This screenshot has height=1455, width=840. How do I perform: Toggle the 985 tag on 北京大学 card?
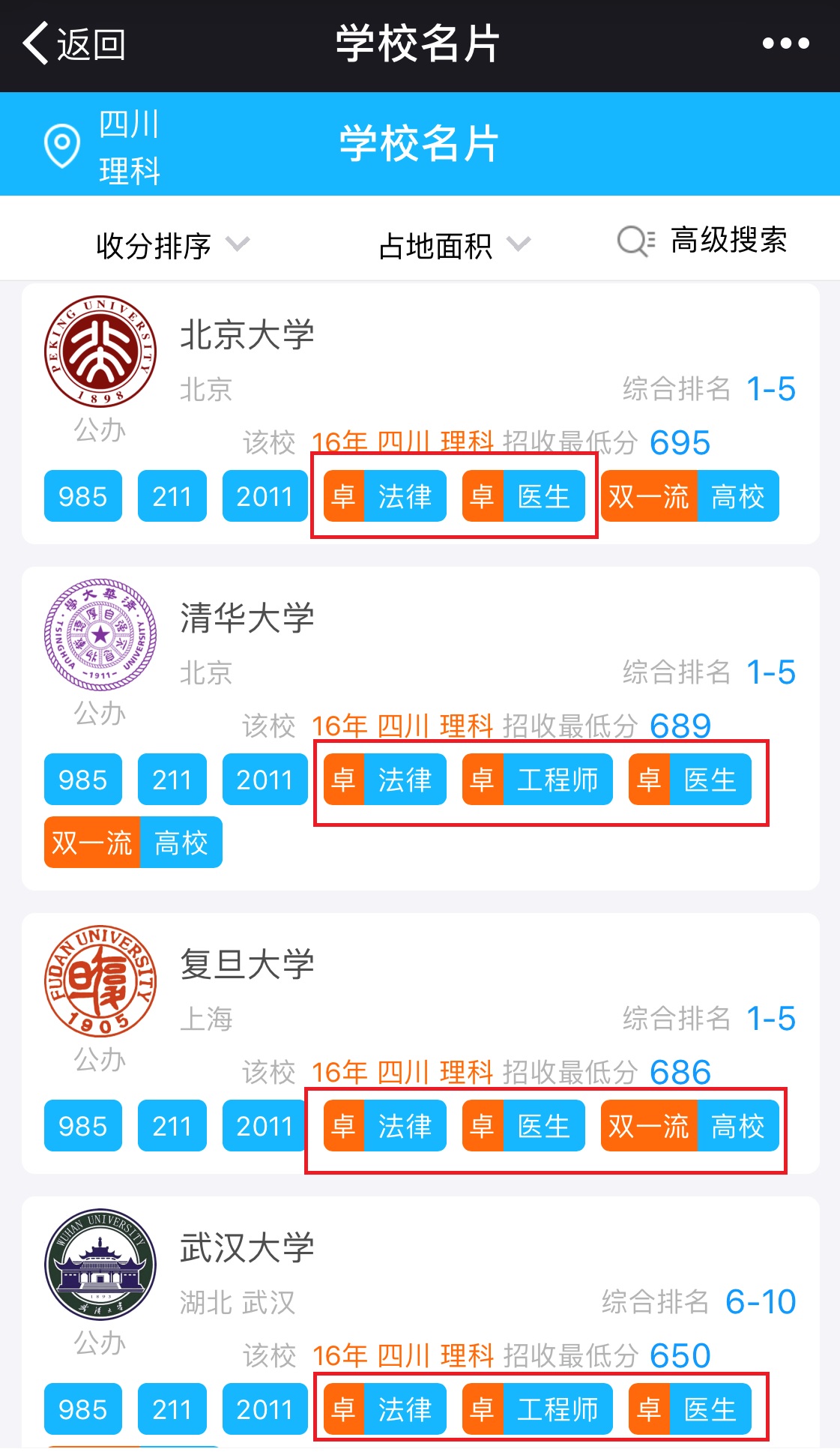tap(82, 495)
